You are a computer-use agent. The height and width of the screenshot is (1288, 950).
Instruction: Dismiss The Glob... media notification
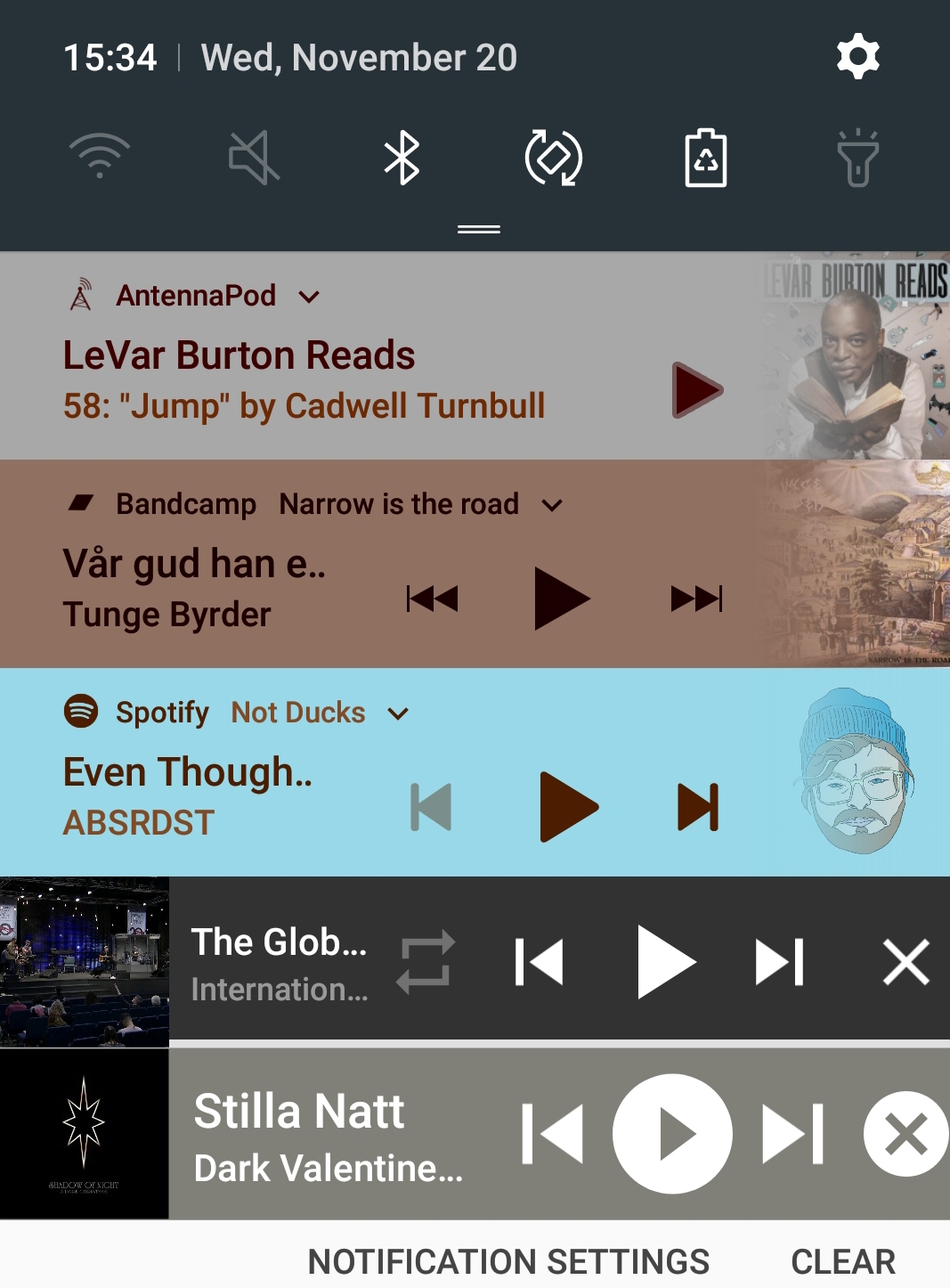click(905, 962)
